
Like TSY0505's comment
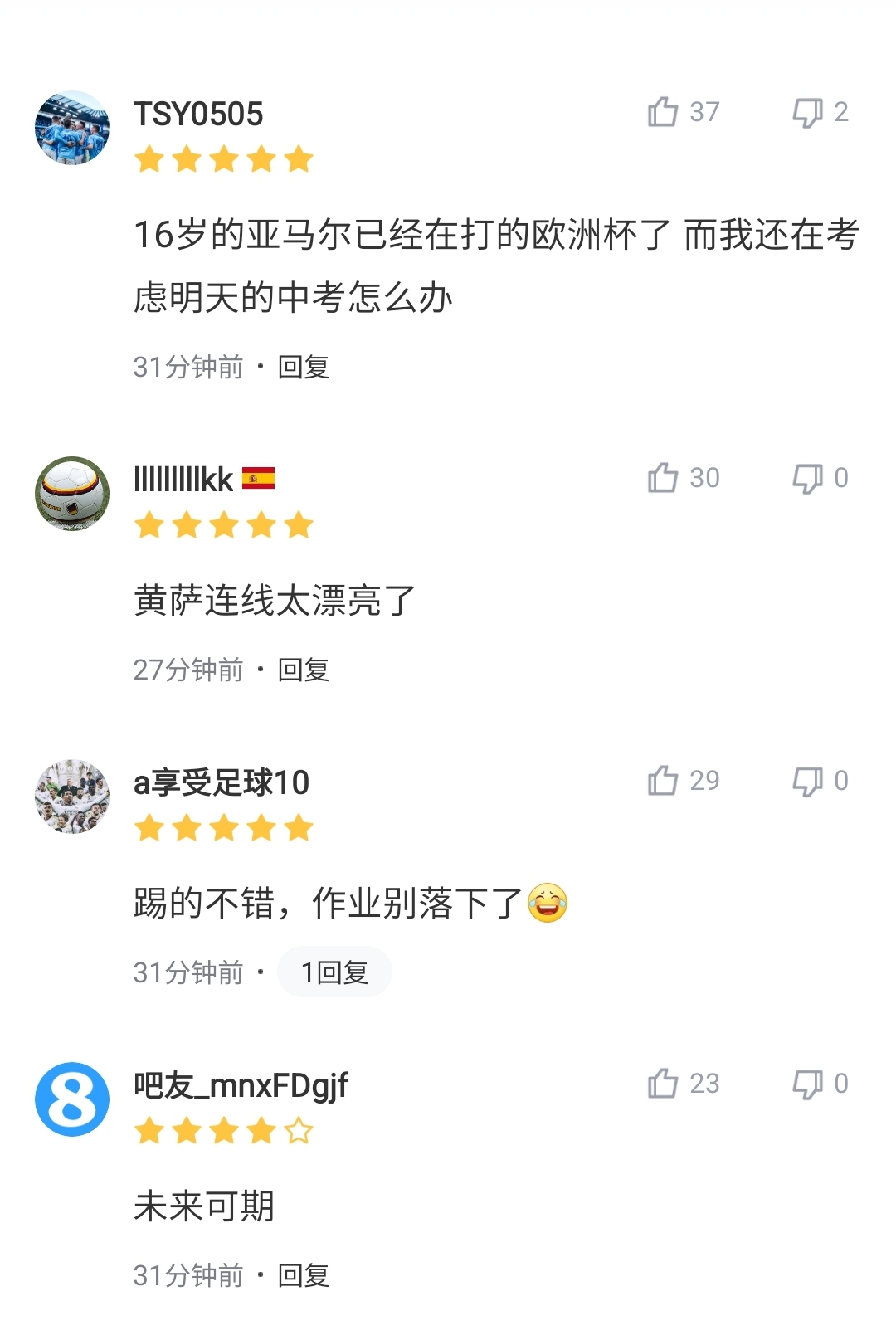(663, 112)
